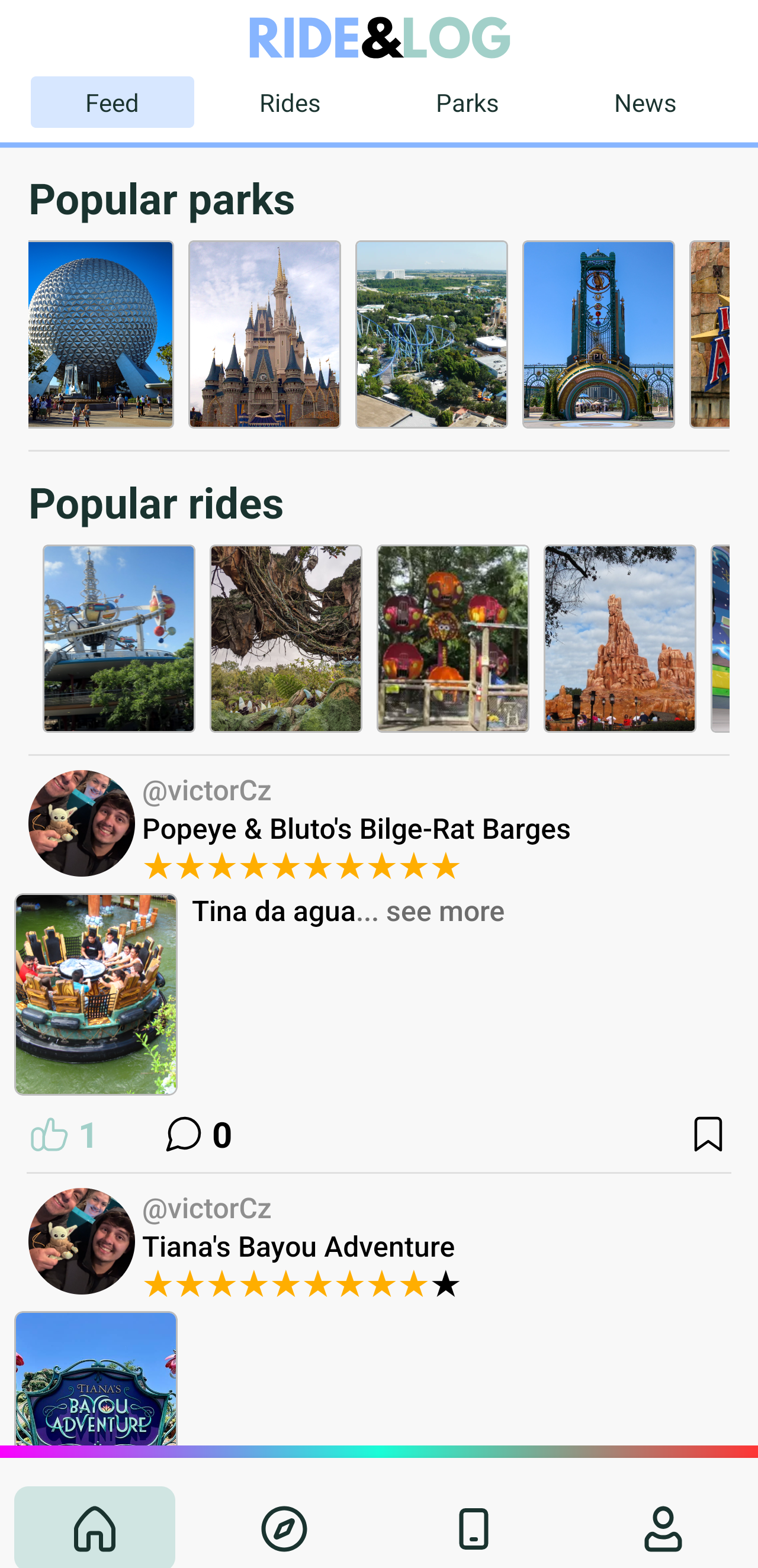Viewport: 758px width, 1568px height.
Task: Bookmark the Popeye & Bluto's post
Action: (708, 1134)
